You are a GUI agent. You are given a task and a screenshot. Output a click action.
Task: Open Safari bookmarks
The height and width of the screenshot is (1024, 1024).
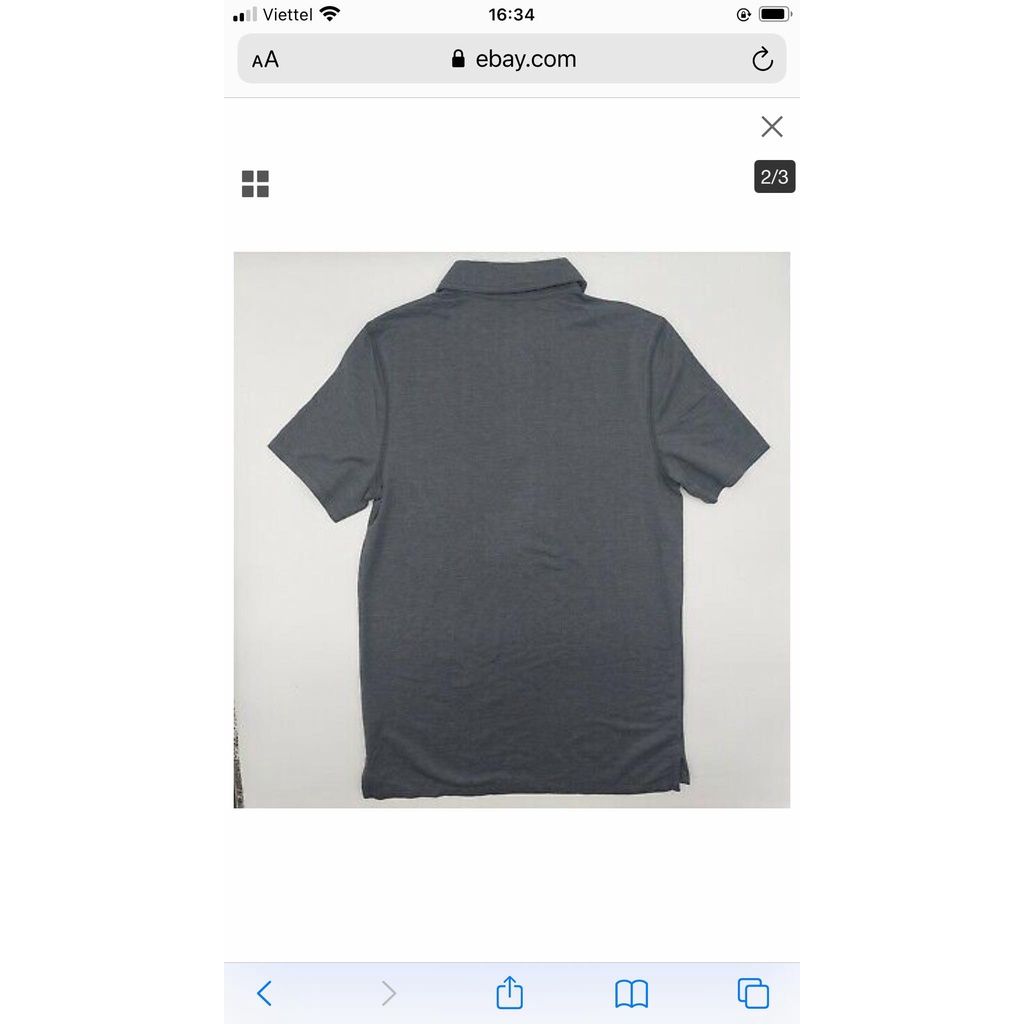click(631, 993)
